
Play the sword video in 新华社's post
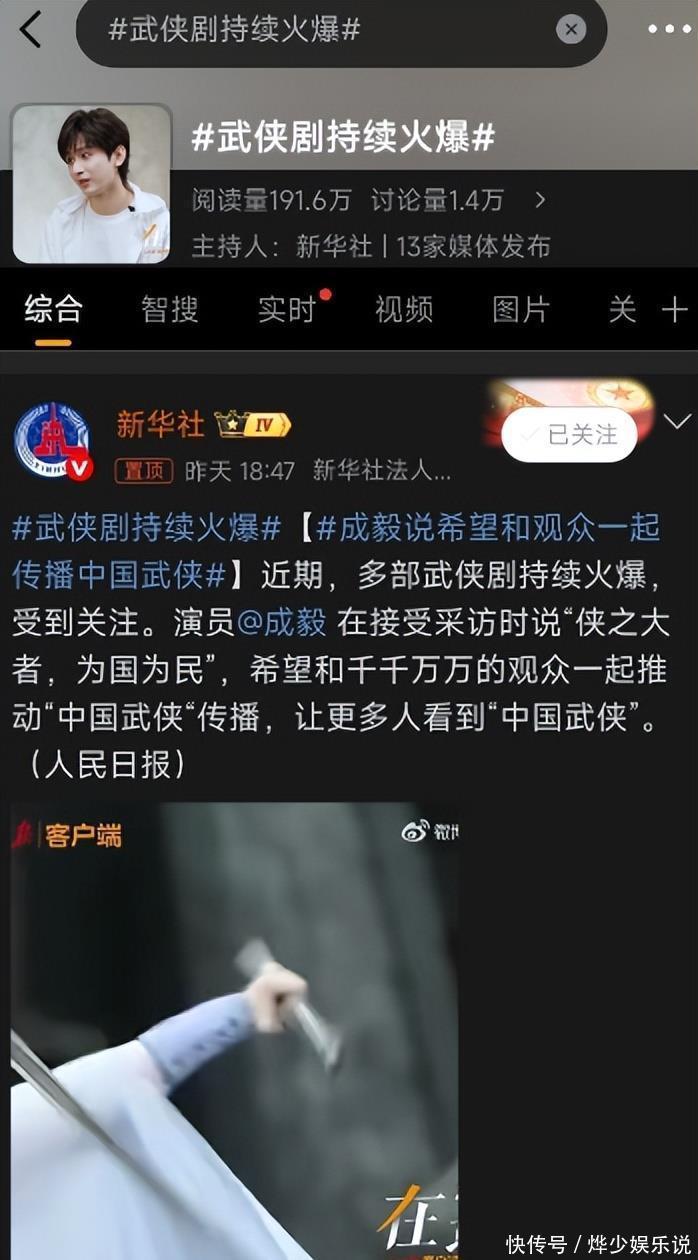(x=234, y=1030)
